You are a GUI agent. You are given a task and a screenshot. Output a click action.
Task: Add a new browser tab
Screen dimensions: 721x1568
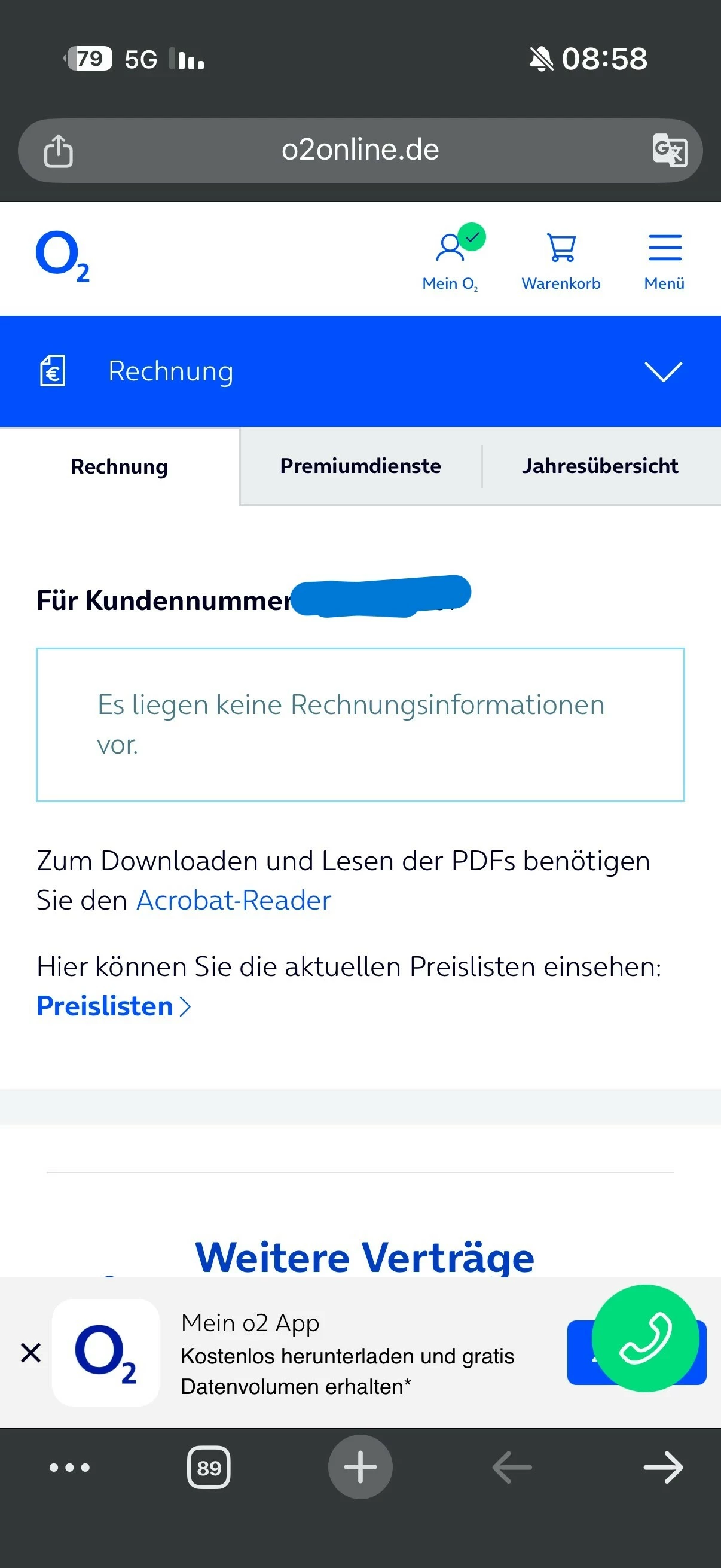point(360,1467)
